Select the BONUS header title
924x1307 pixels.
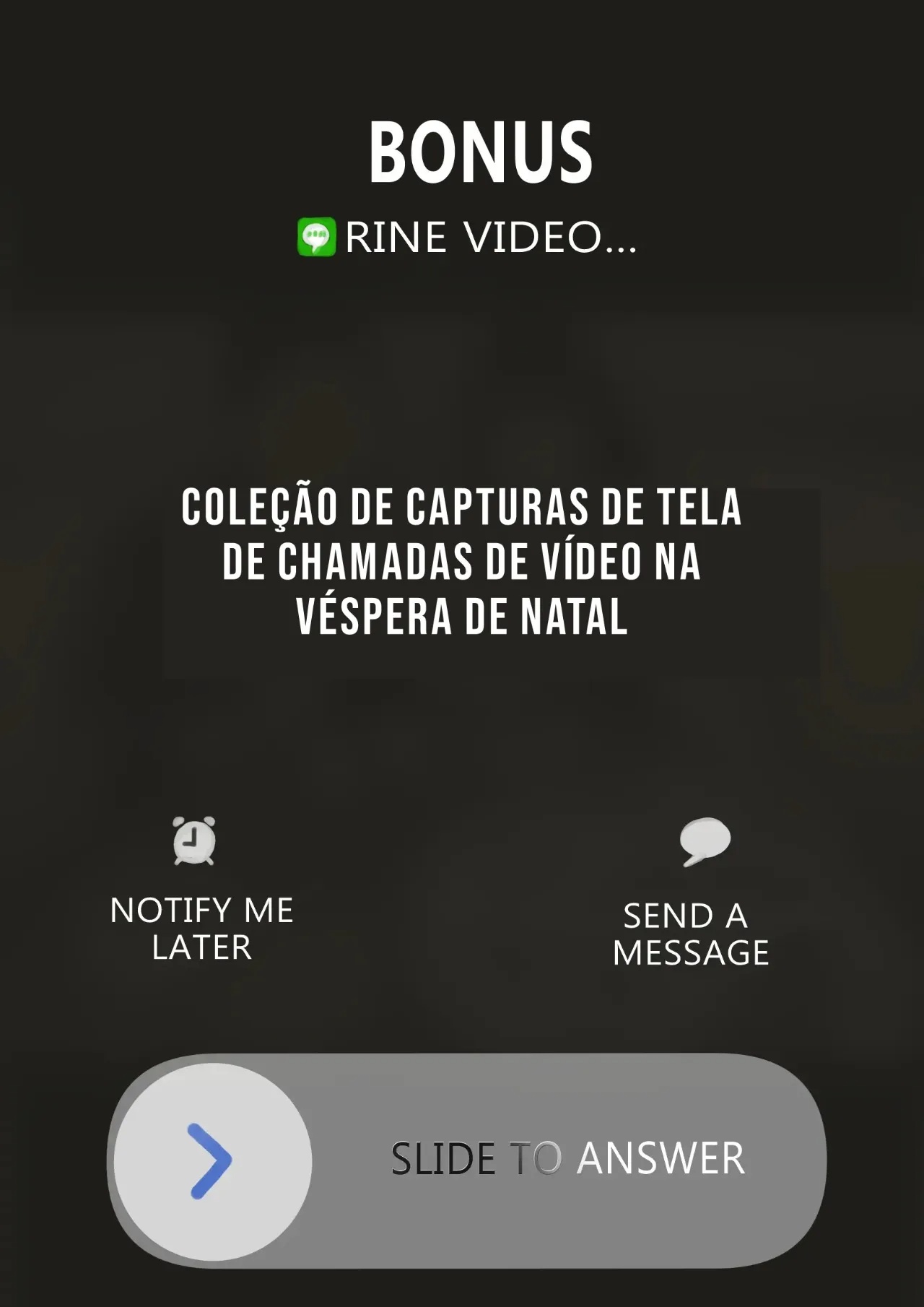click(x=481, y=150)
